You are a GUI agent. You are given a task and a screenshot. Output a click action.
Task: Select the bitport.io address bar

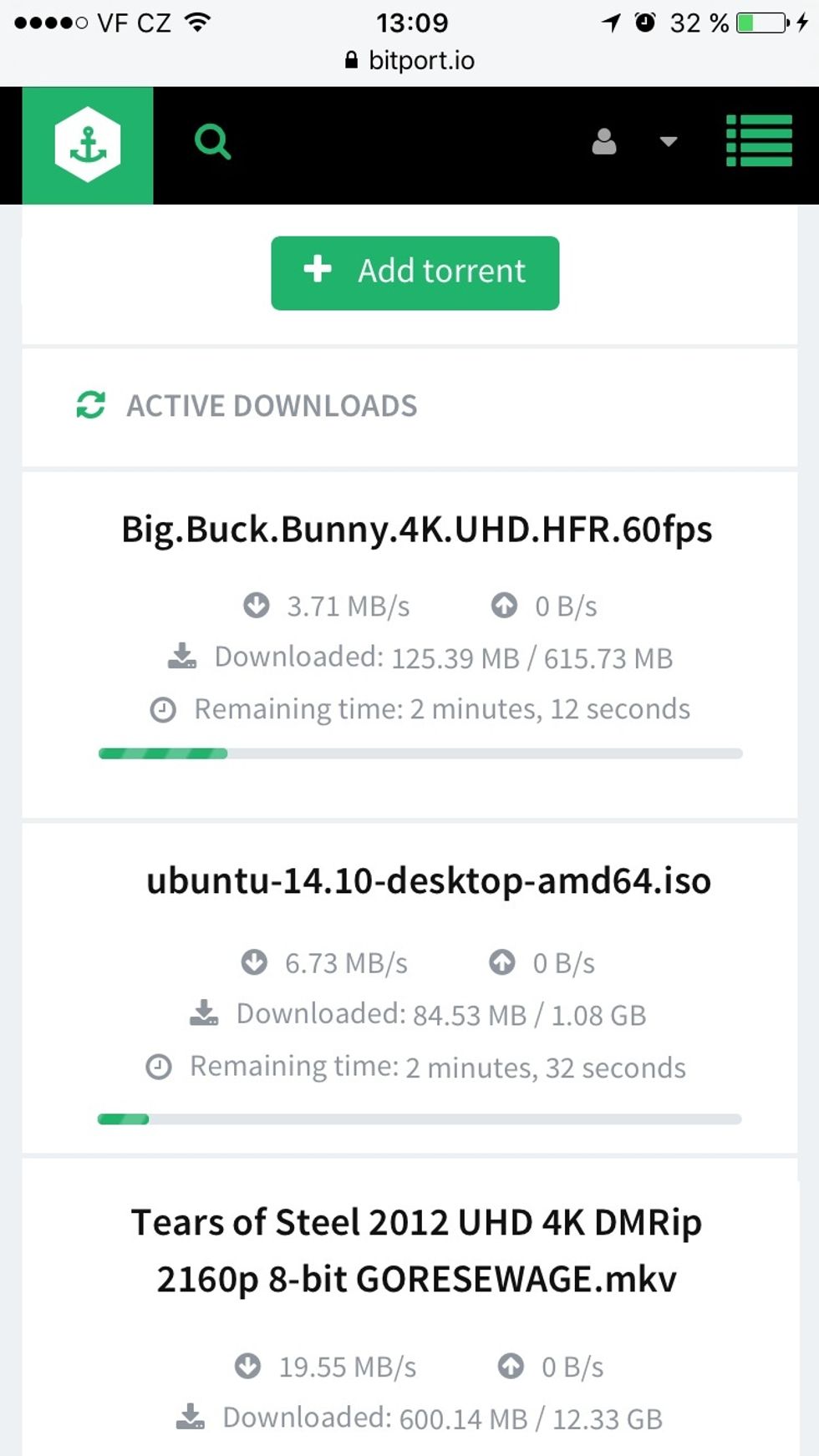tap(409, 59)
